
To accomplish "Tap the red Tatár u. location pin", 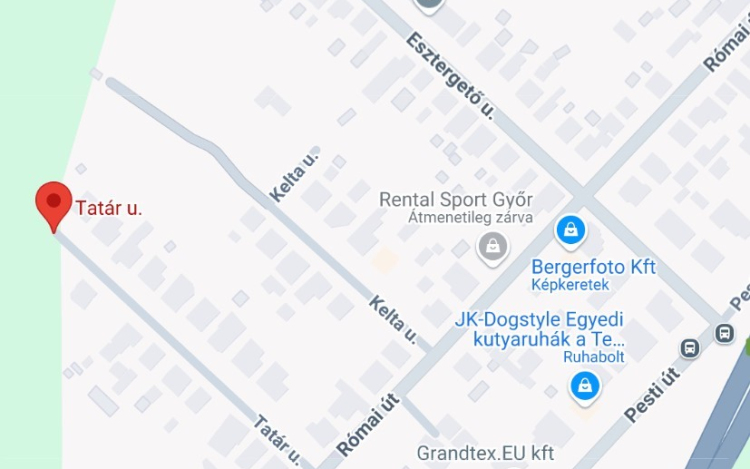I will pyautogui.click(x=53, y=204).
